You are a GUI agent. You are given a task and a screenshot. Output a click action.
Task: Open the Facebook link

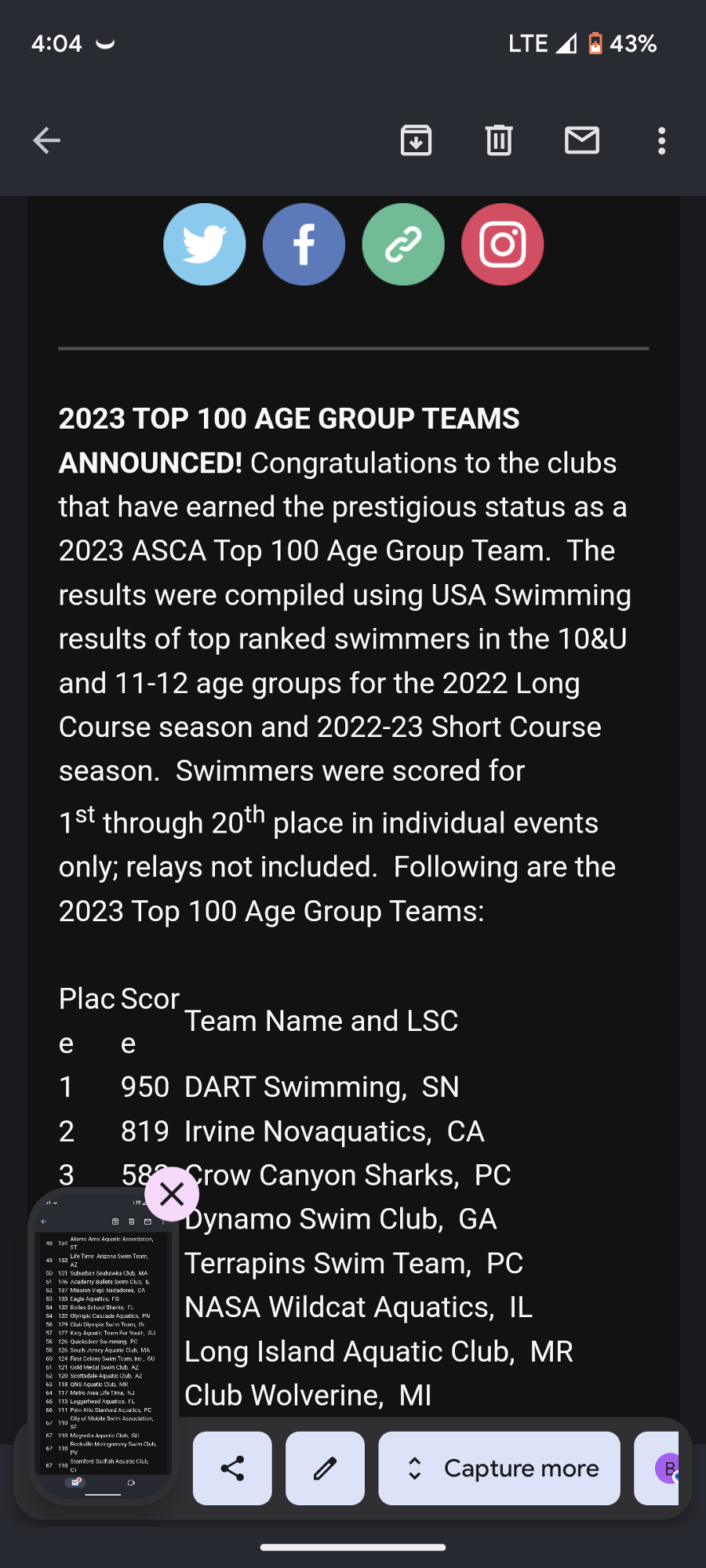(304, 245)
